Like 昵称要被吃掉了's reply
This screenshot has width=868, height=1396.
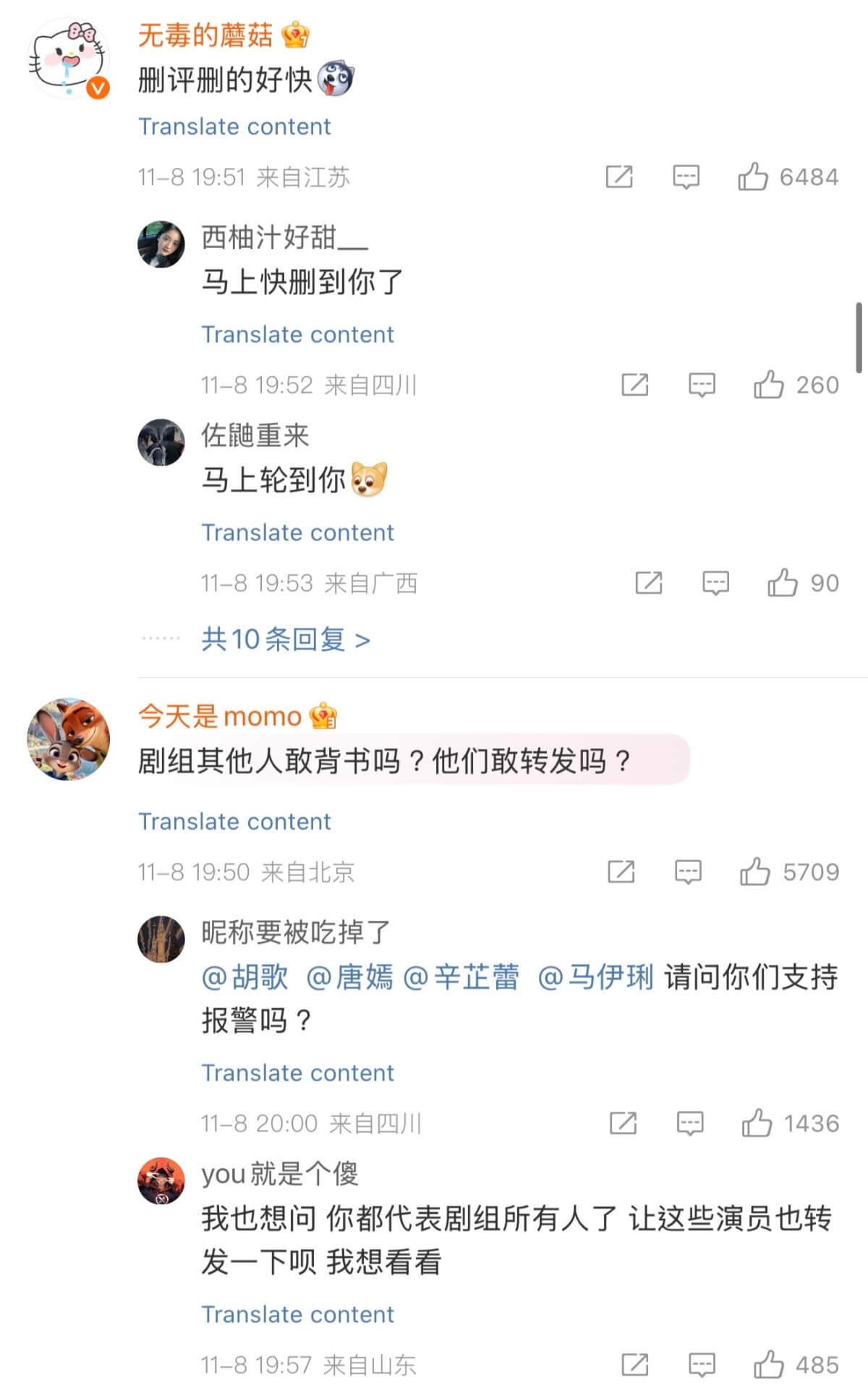pos(757,1123)
